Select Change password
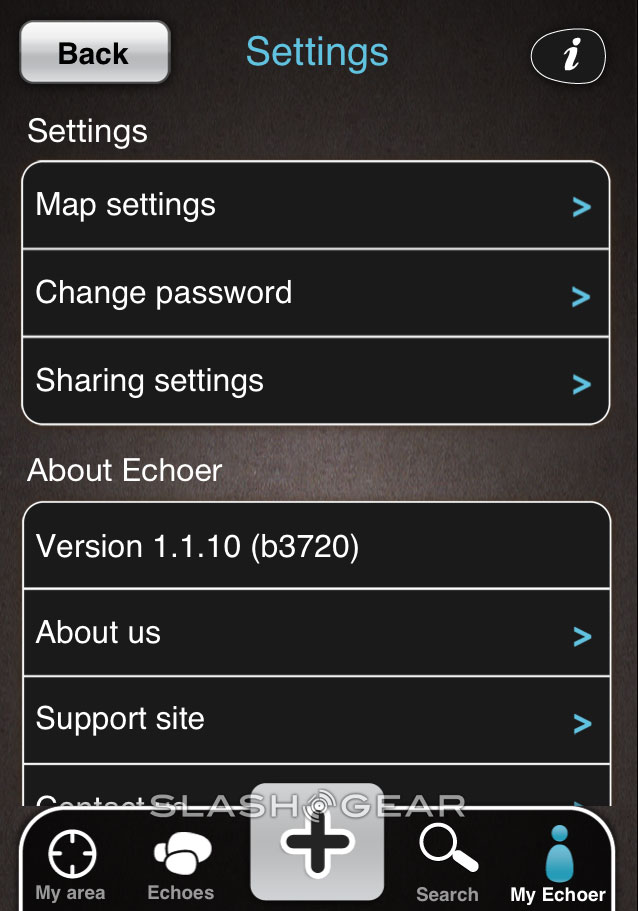638x911 pixels. pyautogui.click(x=315, y=293)
